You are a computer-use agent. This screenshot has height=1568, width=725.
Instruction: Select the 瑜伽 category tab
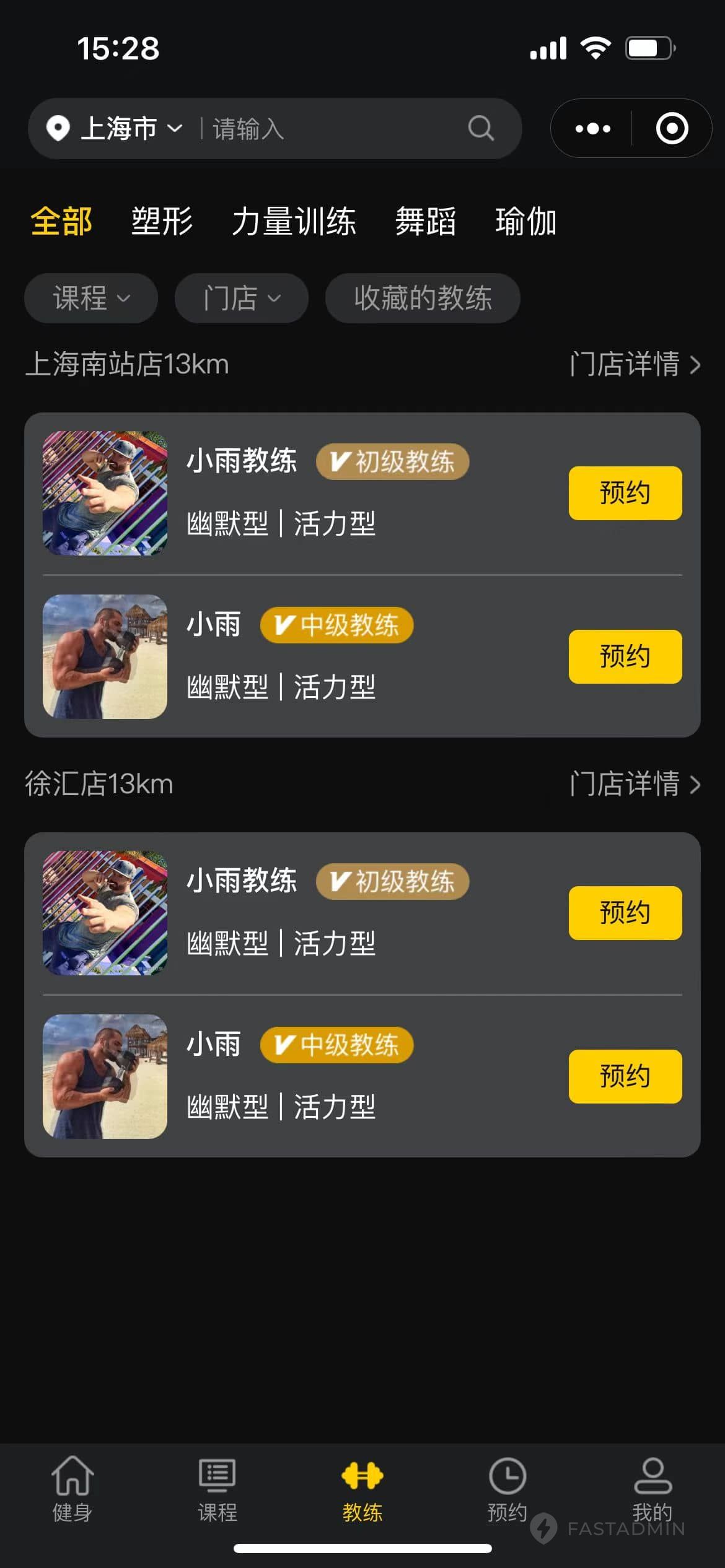point(525,221)
